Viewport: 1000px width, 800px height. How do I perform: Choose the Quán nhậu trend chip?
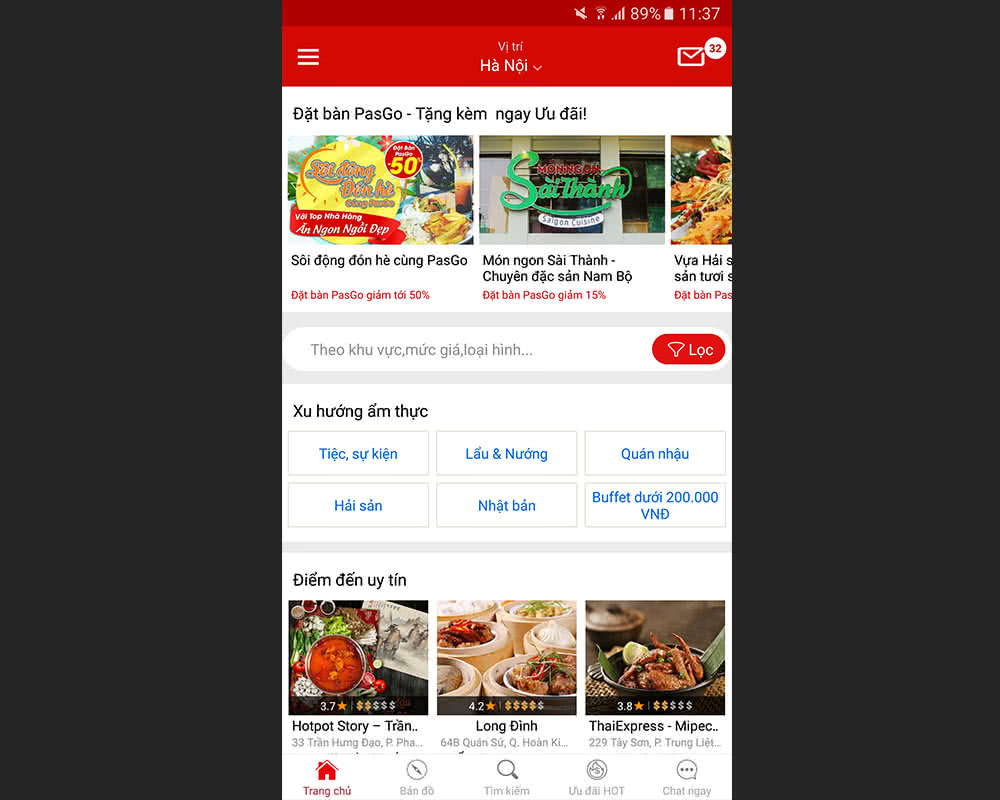[x=655, y=454]
